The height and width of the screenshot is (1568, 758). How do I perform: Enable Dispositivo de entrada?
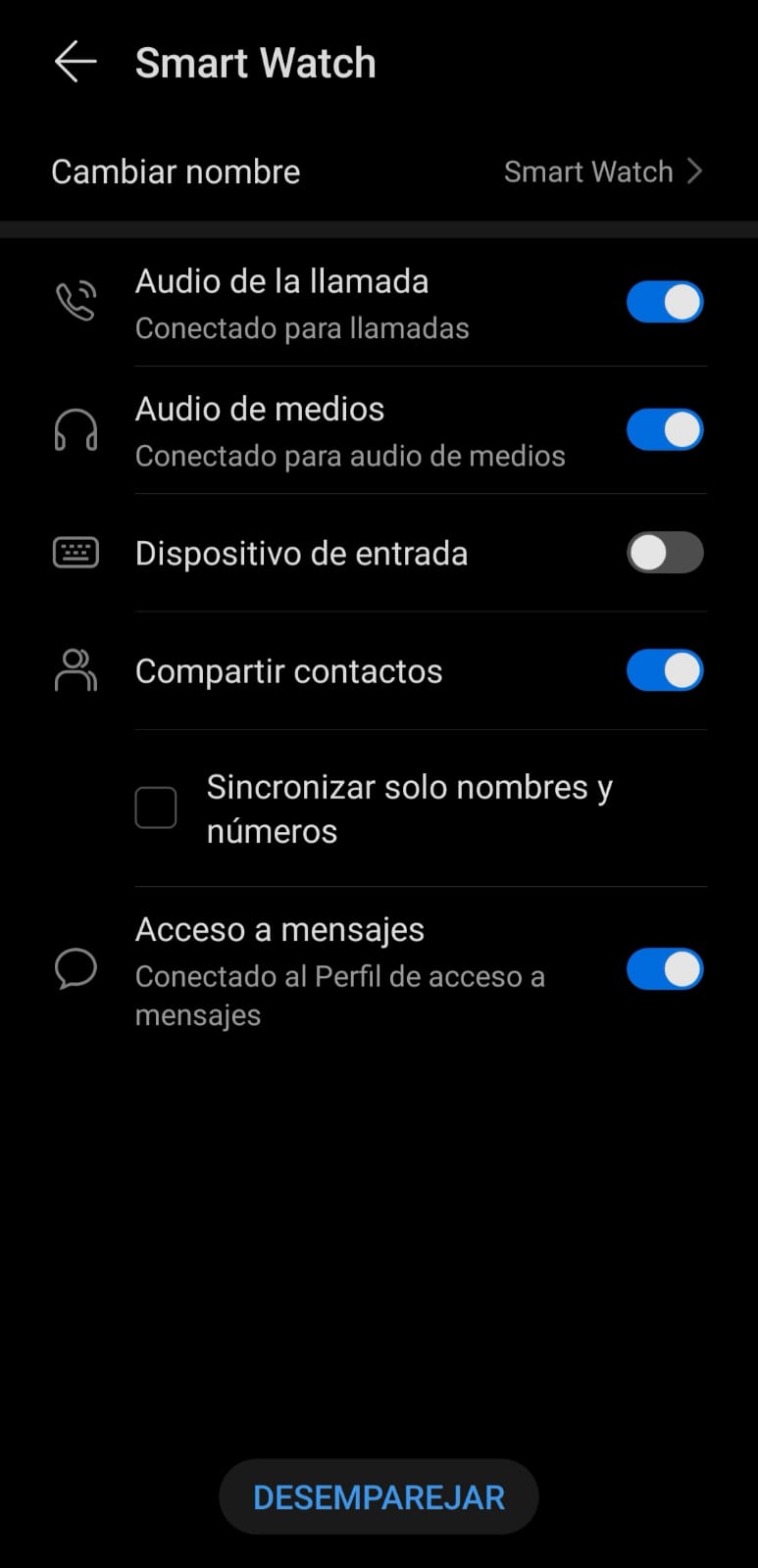click(665, 553)
